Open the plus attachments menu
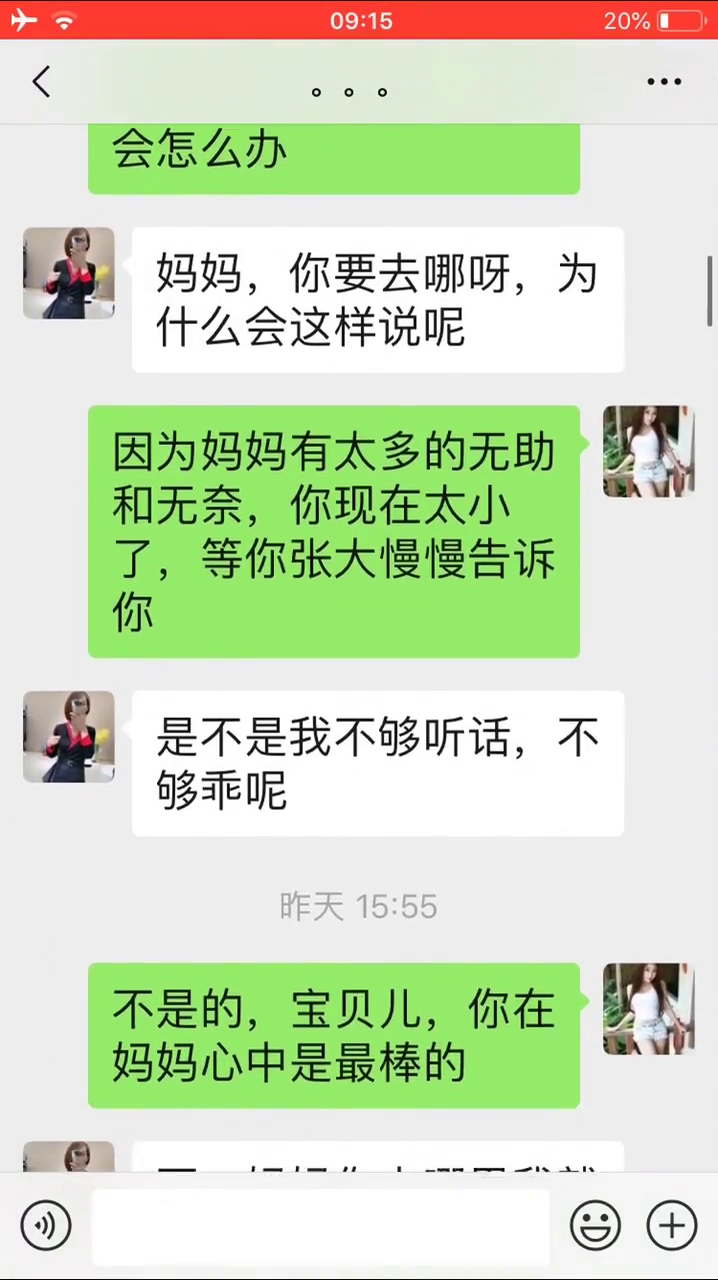718x1280 pixels. point(671,1225)
